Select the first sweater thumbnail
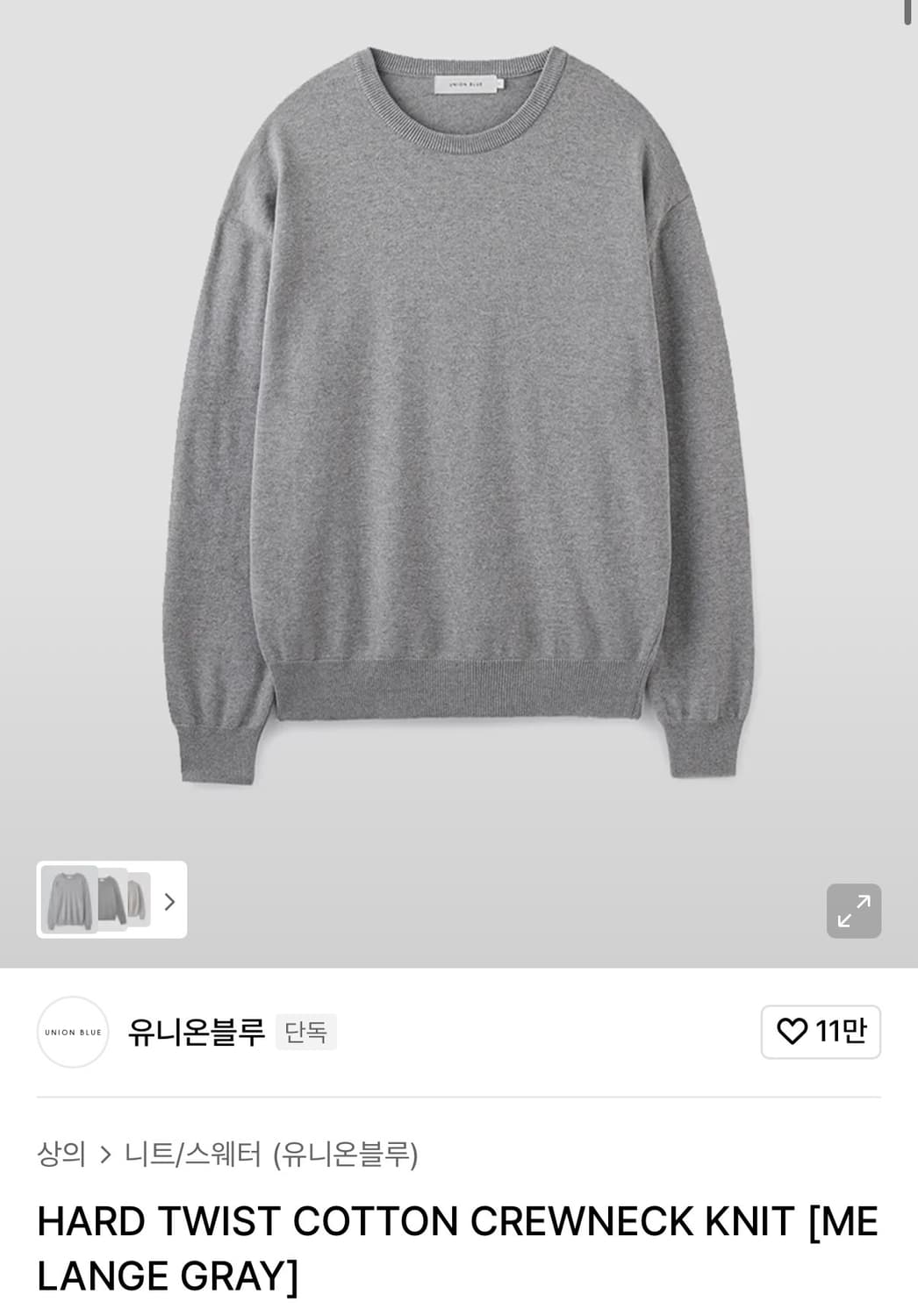Screen dimensions: 918x1316 (x=68, y=901)
